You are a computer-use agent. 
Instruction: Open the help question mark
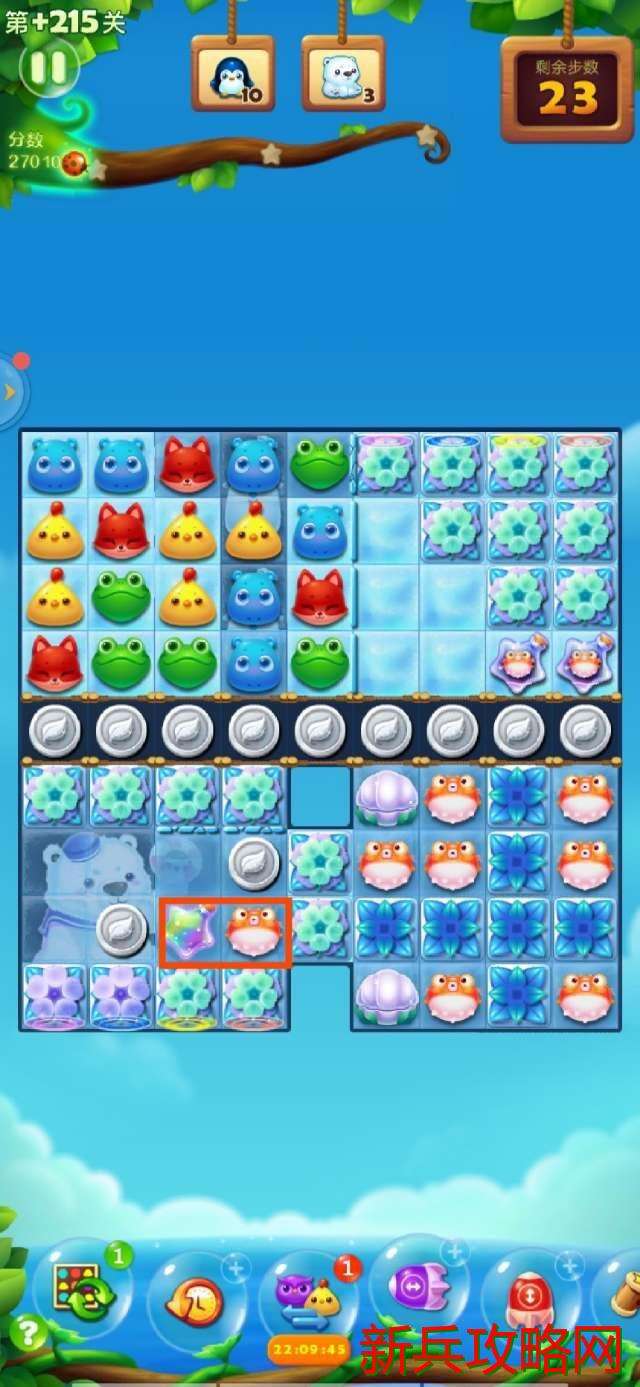click(x=28, y=1333)
